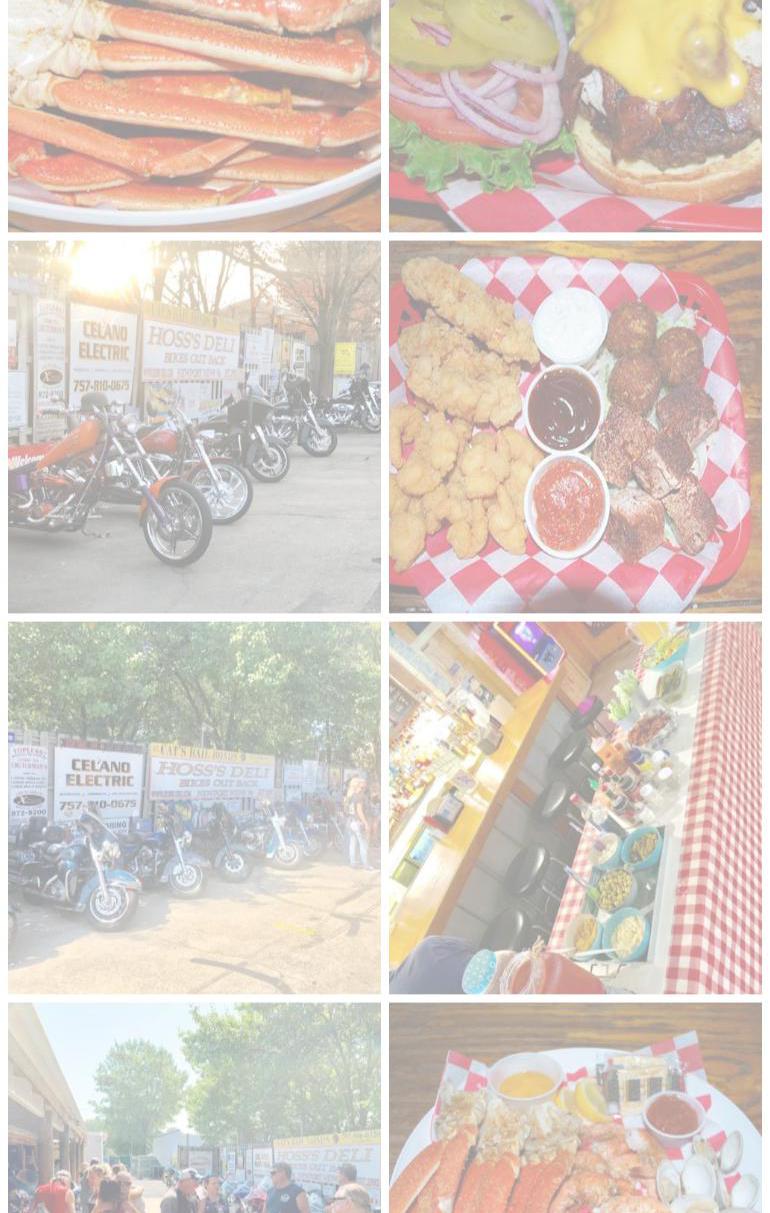The width and height of the screenshot is (770, 1213).
Task: View the orange motorcycle street photo
Action: [194, 426]
